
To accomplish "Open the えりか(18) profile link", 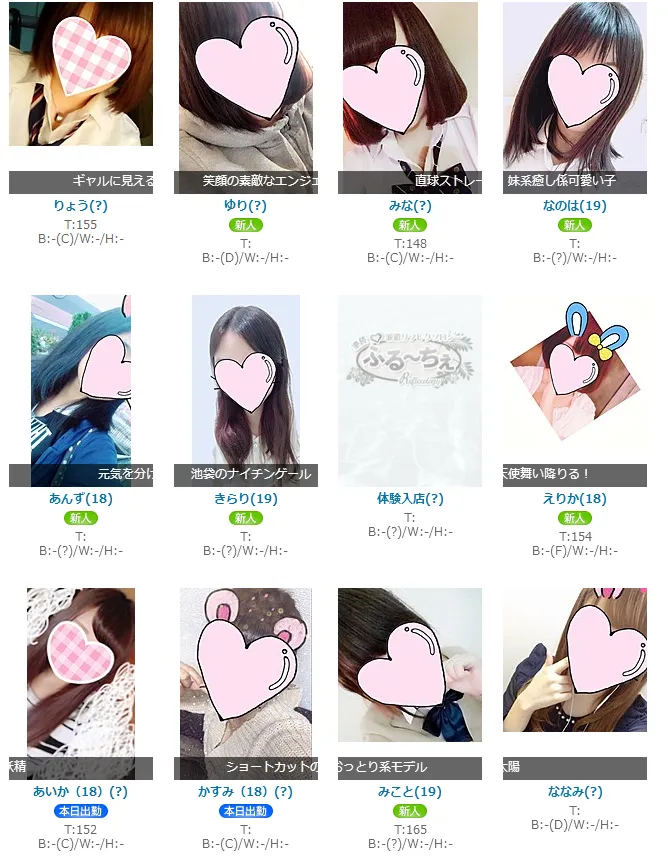I will coord(574,499).
